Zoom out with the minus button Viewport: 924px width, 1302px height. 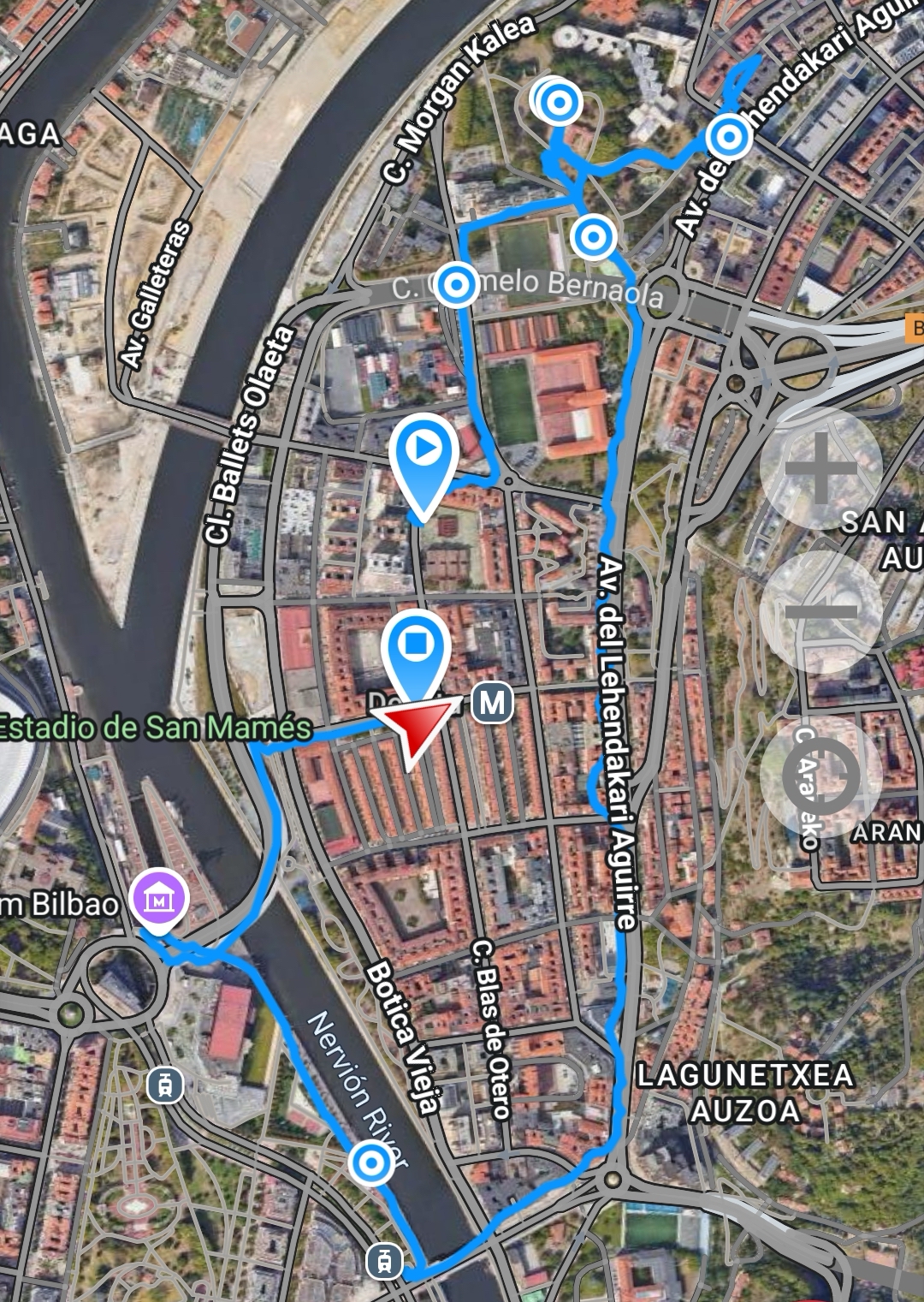[x=820, y=611]
